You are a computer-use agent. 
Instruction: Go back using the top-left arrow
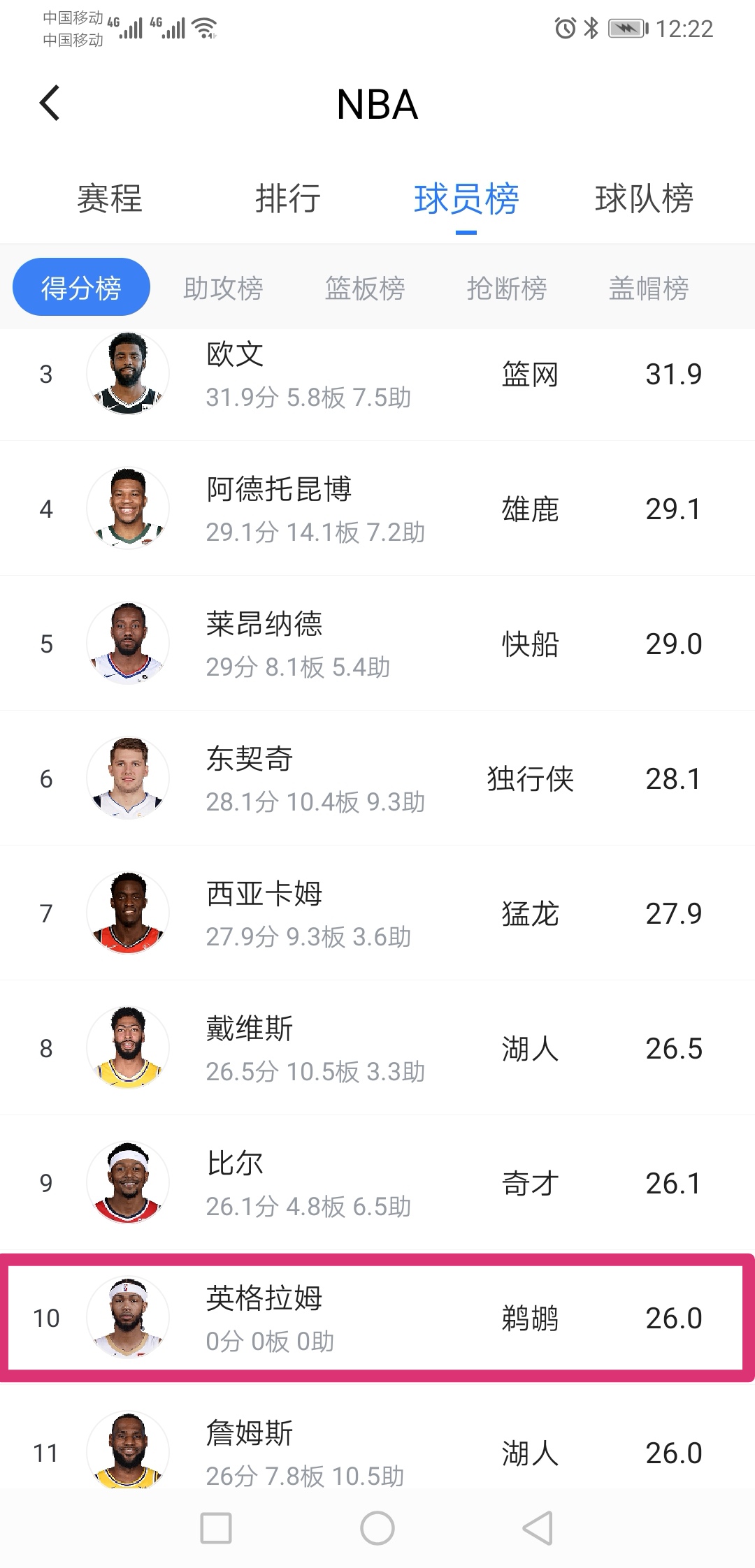tap(50, 104)
